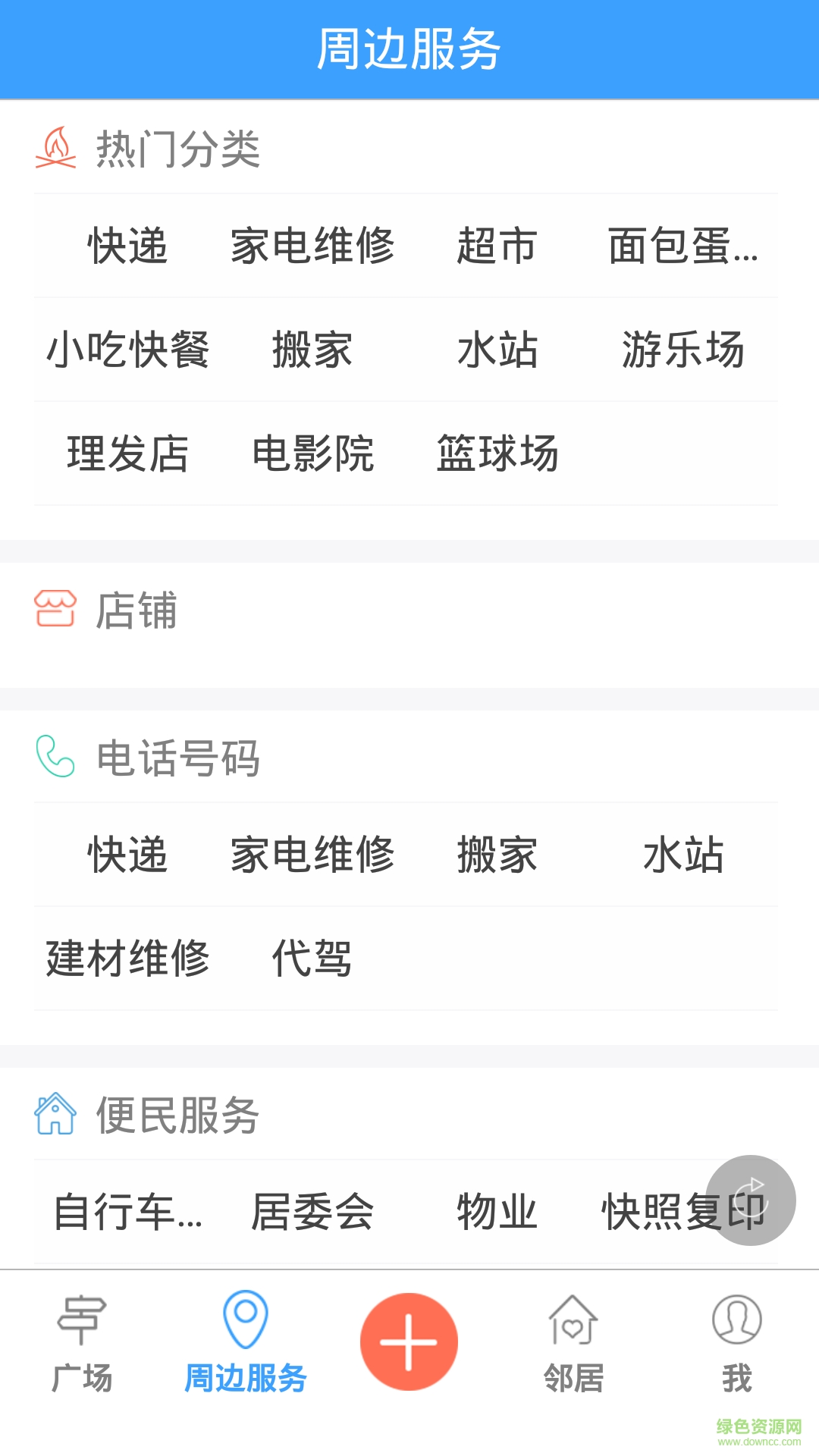Tap the gray floating refresh button
This screenshot has width=819, height=1456.
pos(750,1200)
